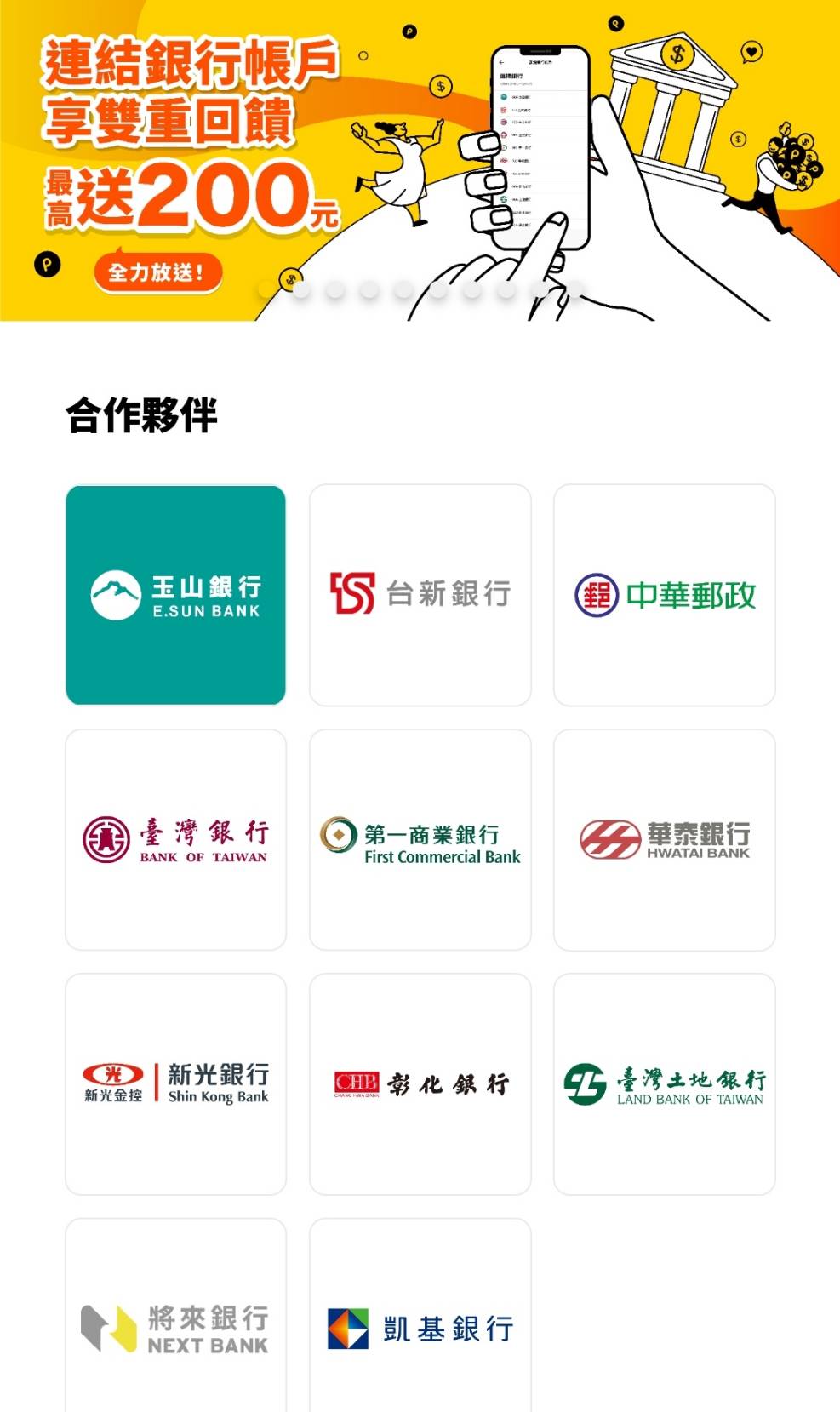Select the 玉山銀行 E.SUN Bank card
The image size is (840, 1412).
coord(175,595)
